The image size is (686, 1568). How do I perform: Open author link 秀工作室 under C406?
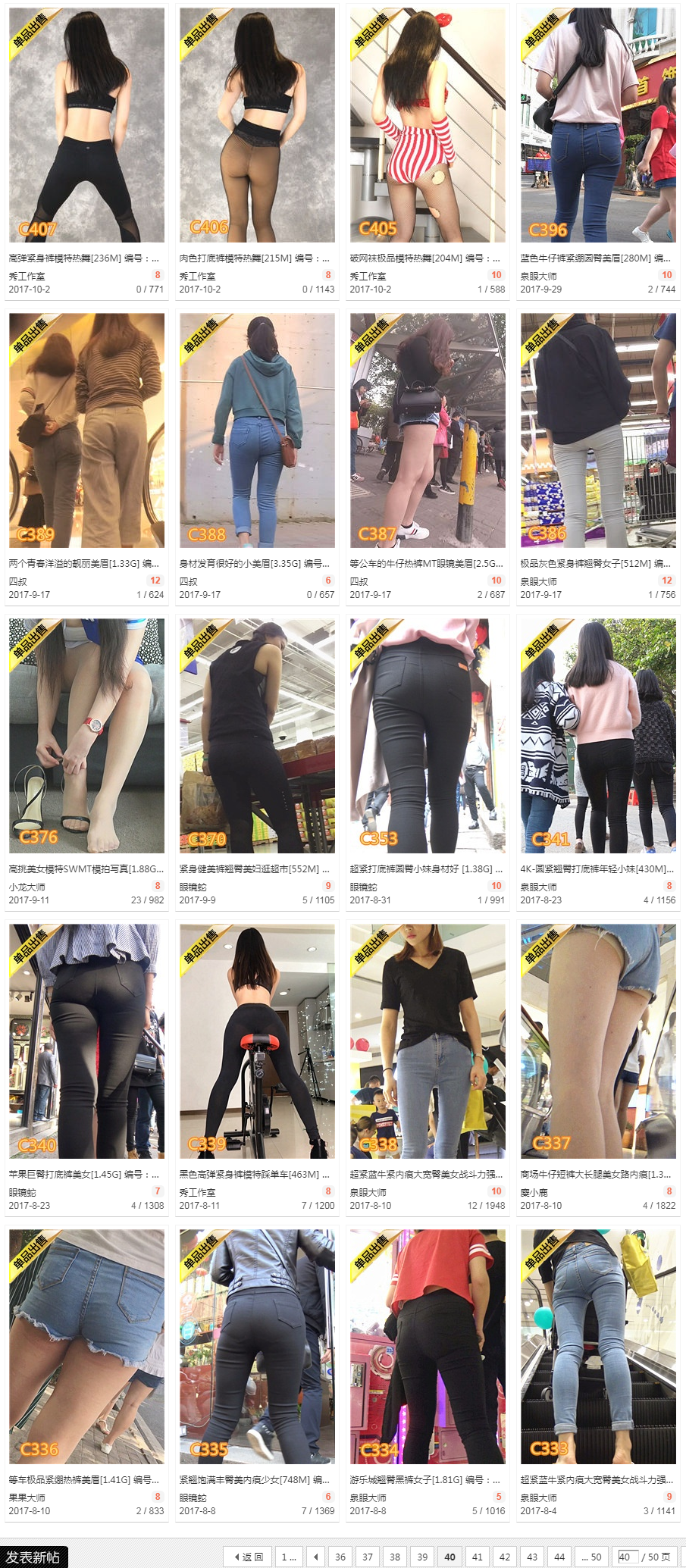pos(197,277)
